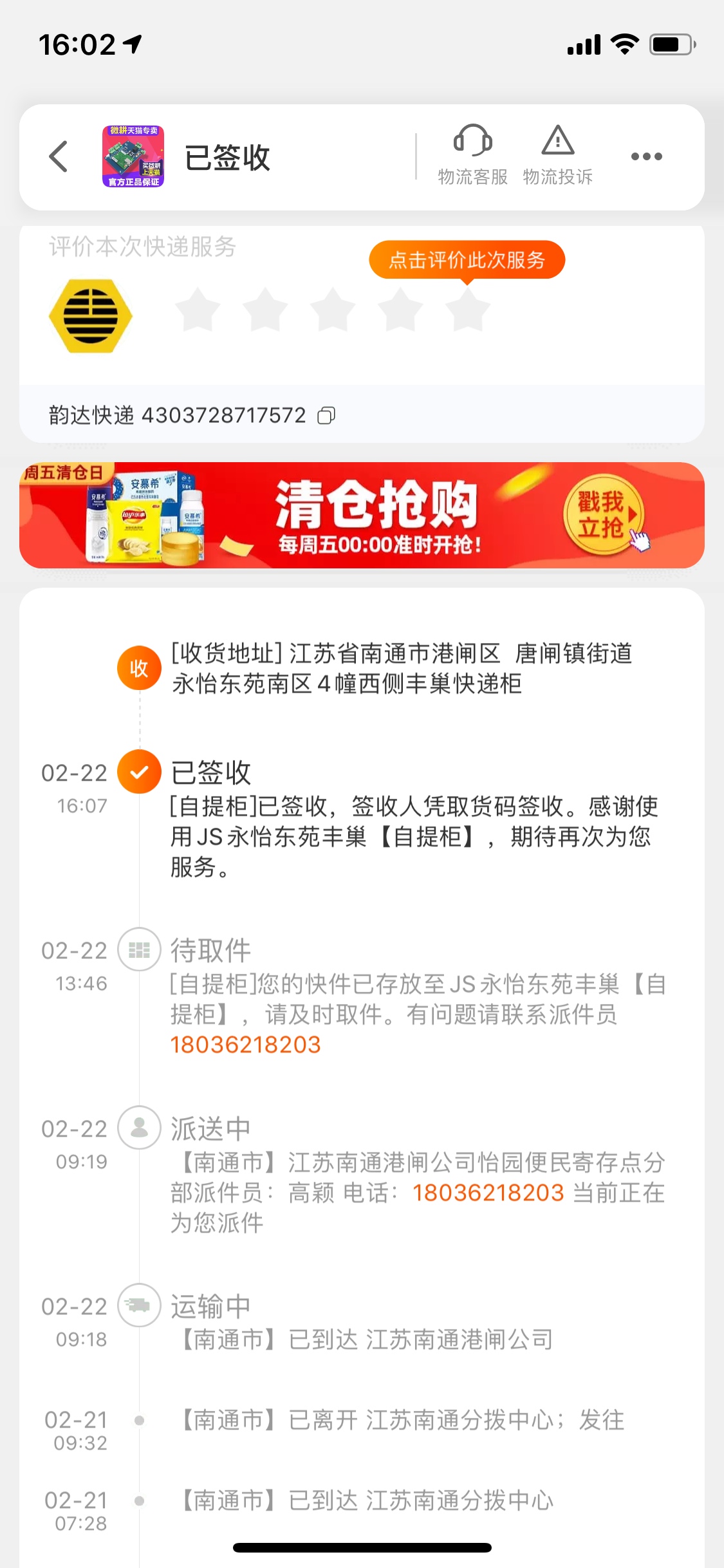Open the three-dot overflow menu
724x1568 pixels.
(646, 156)
